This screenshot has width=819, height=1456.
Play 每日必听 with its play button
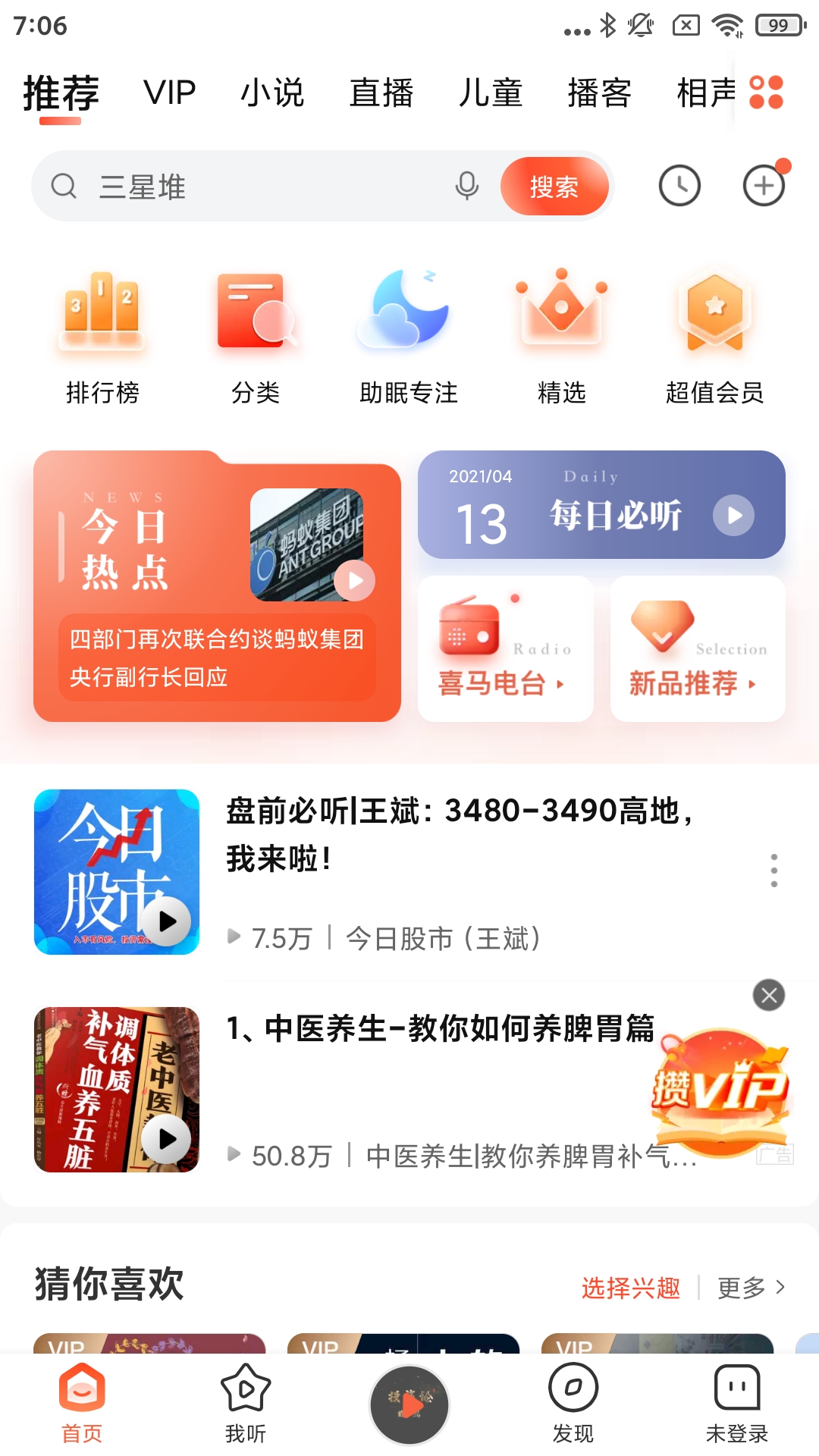click(733, 515)
